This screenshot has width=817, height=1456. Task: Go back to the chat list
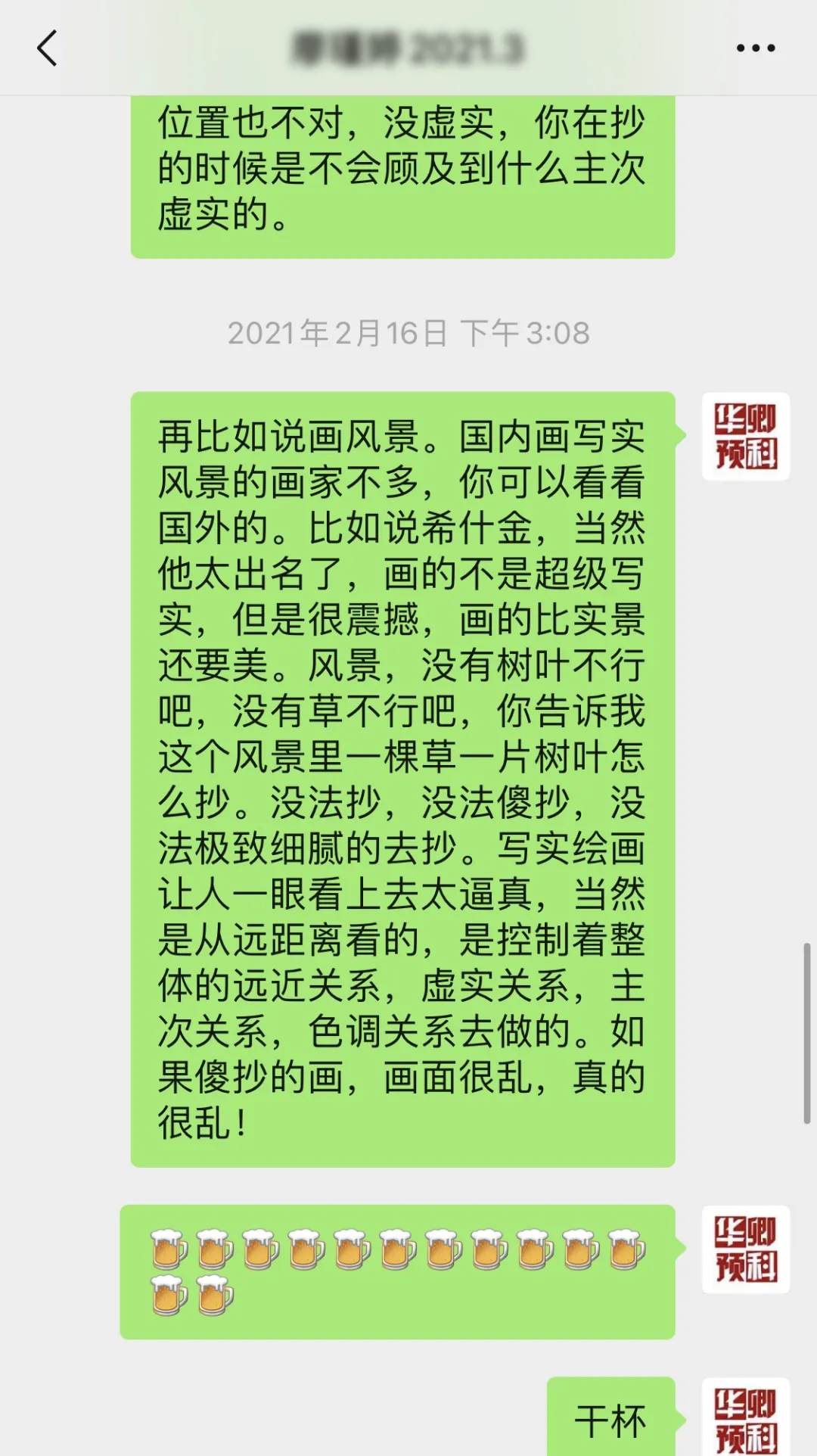(47, 48)
